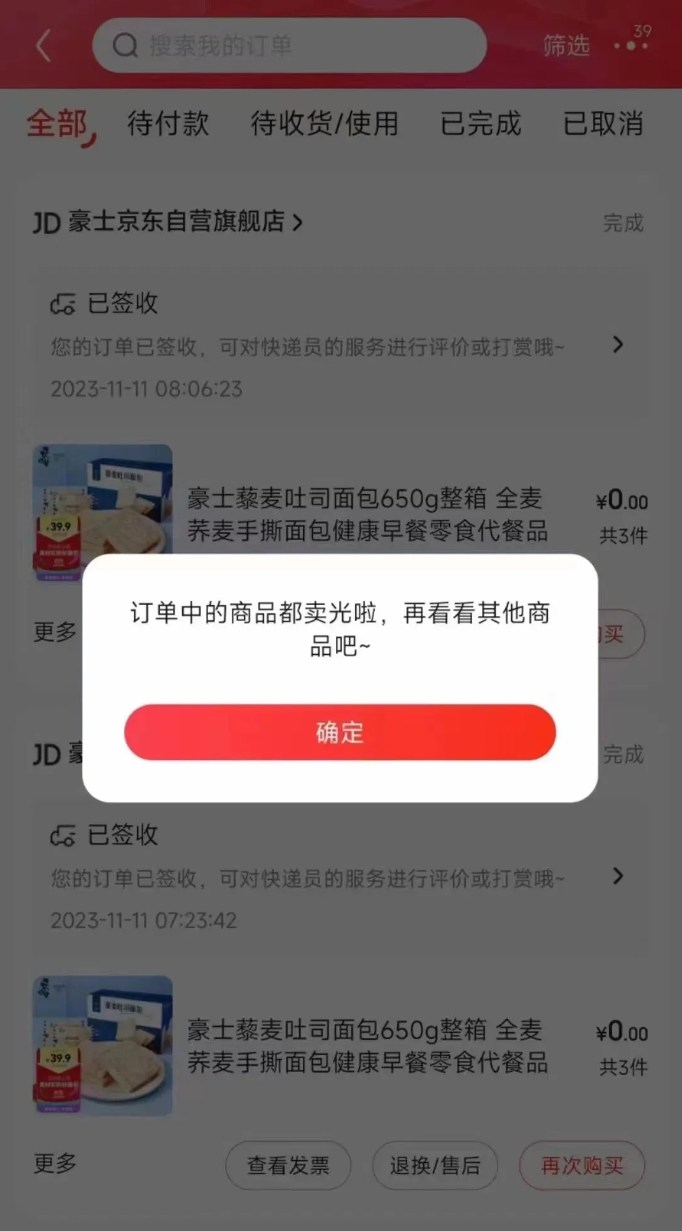Go back using the top-left arrow

(43, 46)
